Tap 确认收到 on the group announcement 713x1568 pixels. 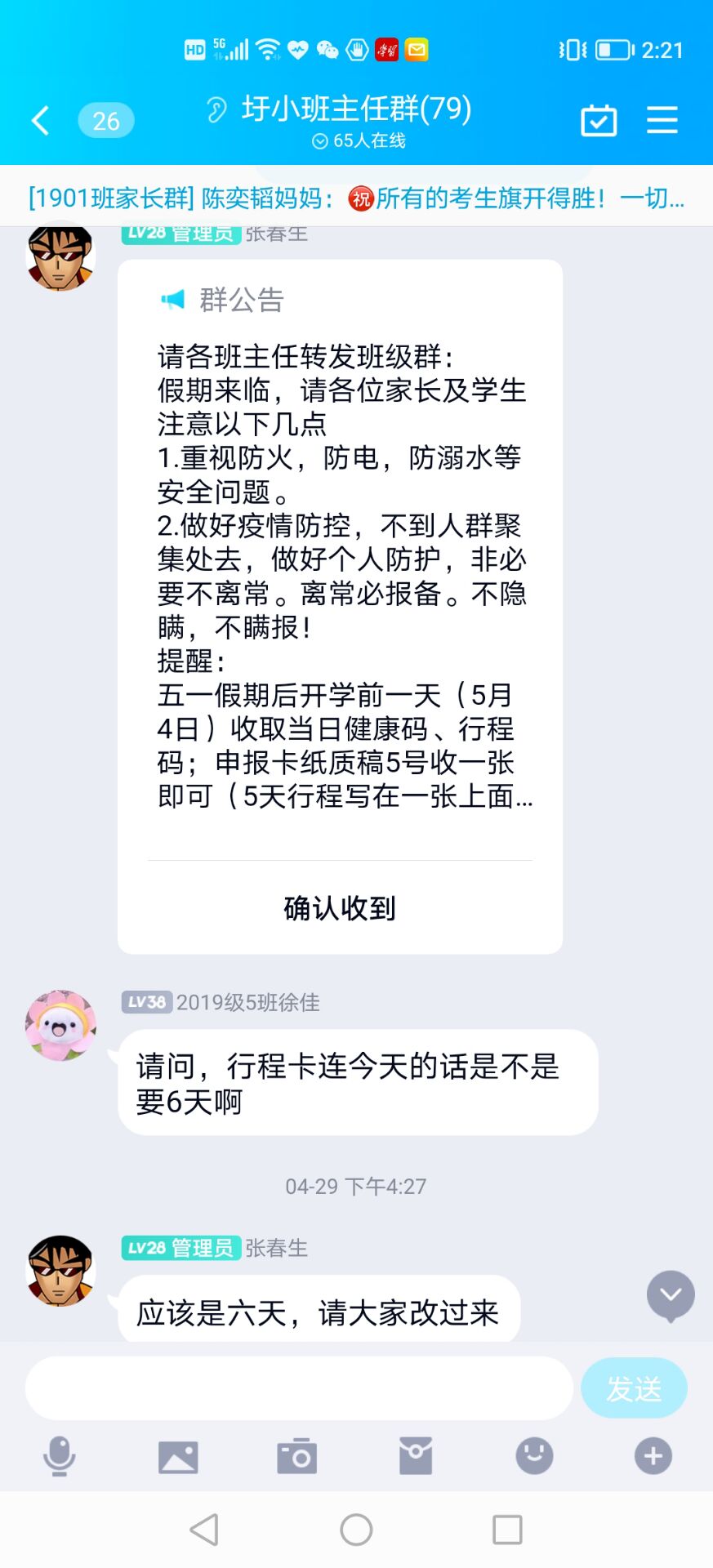340,907
